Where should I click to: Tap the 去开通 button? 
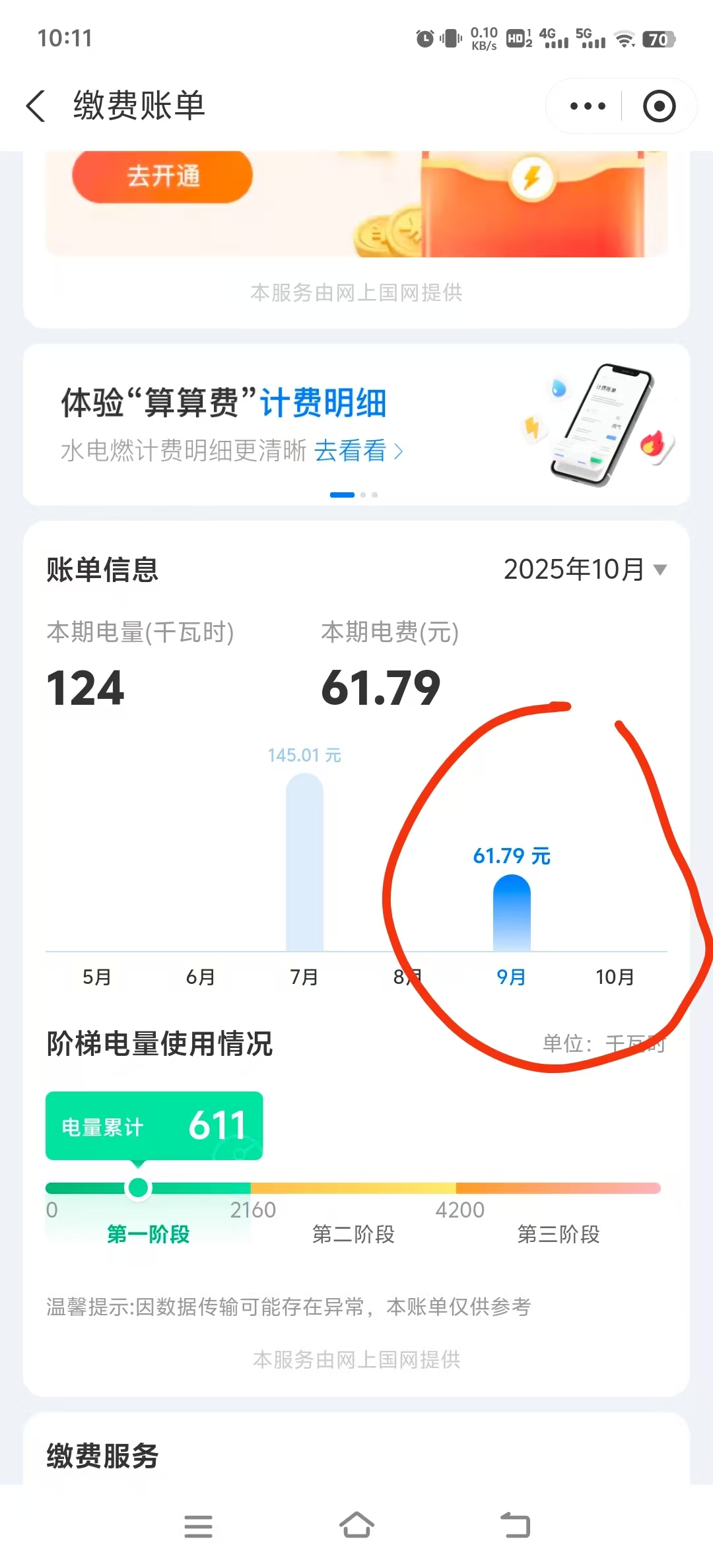coord(162,176)
